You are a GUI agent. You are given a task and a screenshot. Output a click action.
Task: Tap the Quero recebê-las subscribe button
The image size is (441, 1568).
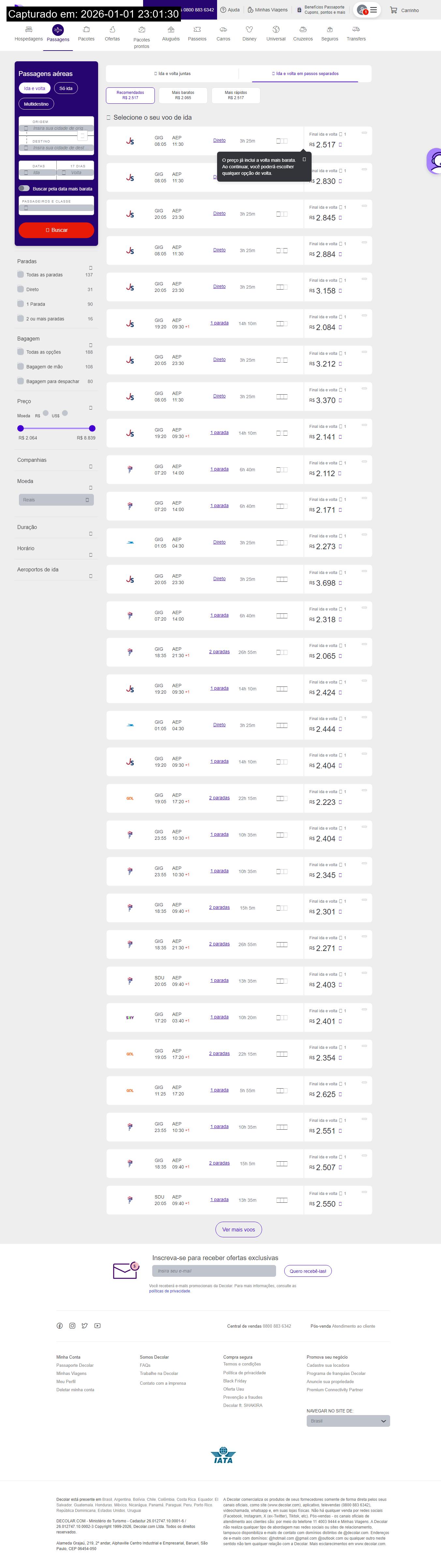(x=308, y=1271)
